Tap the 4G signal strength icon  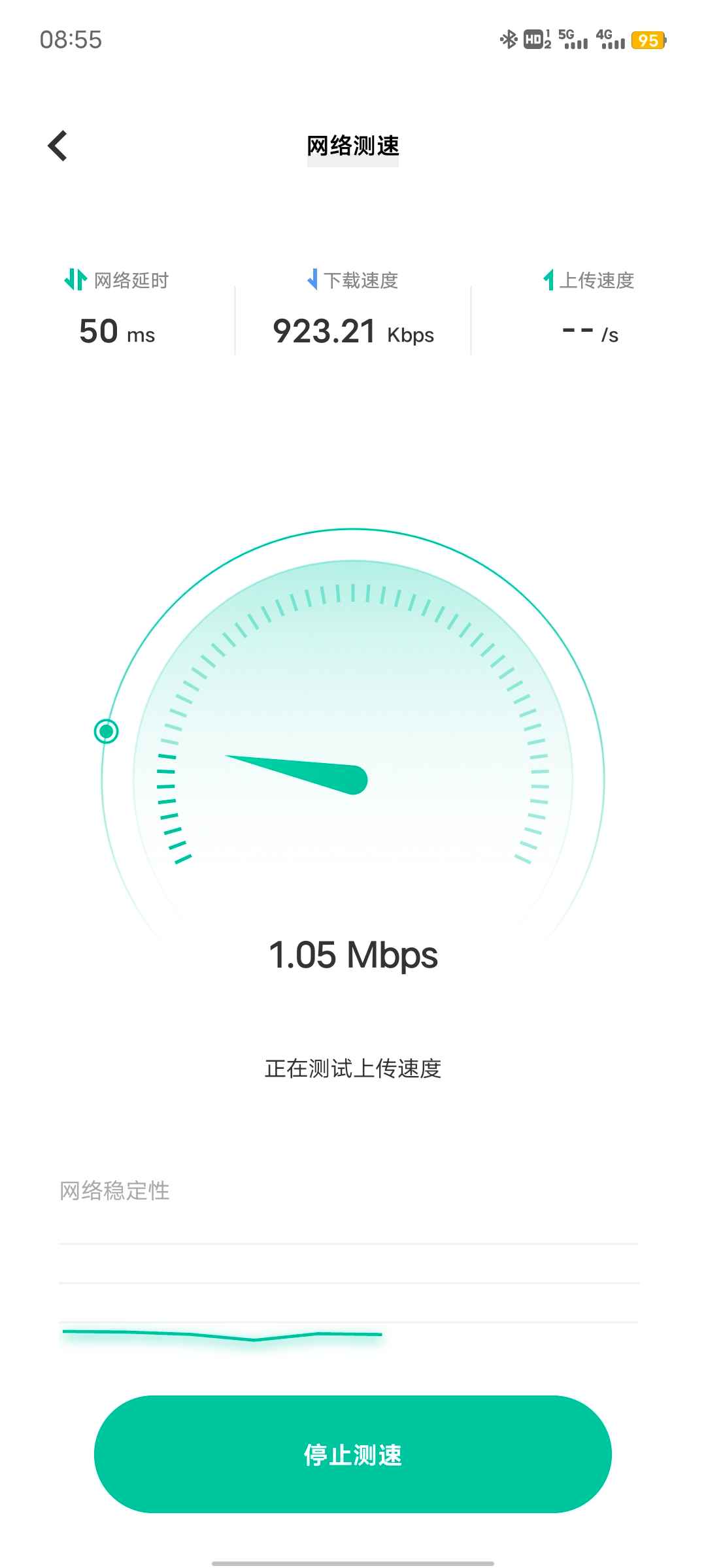pyautogui.click(x=611, y=41)
